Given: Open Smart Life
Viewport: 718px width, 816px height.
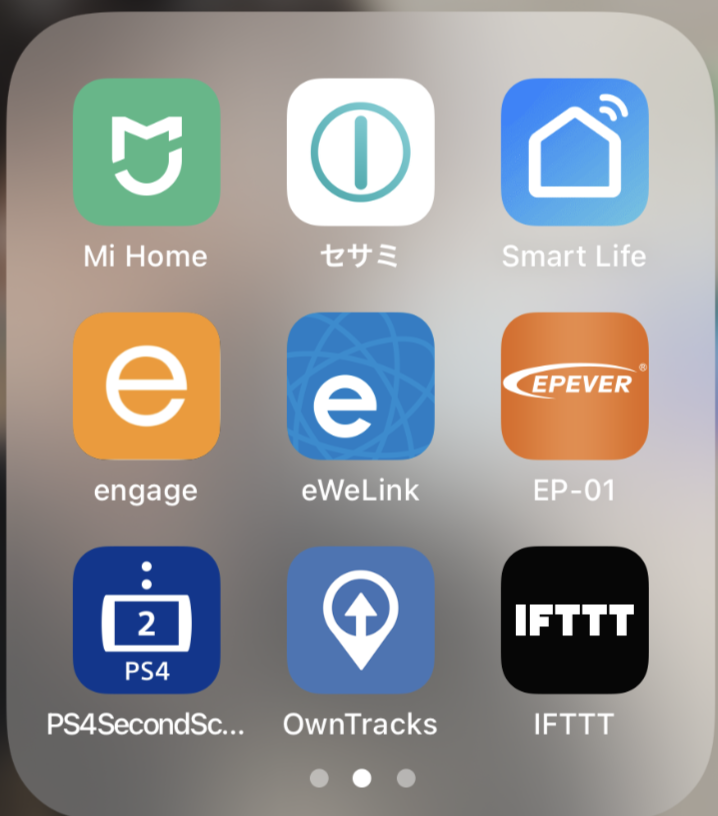Looking at the screenshot, I should tap(574, 152).
